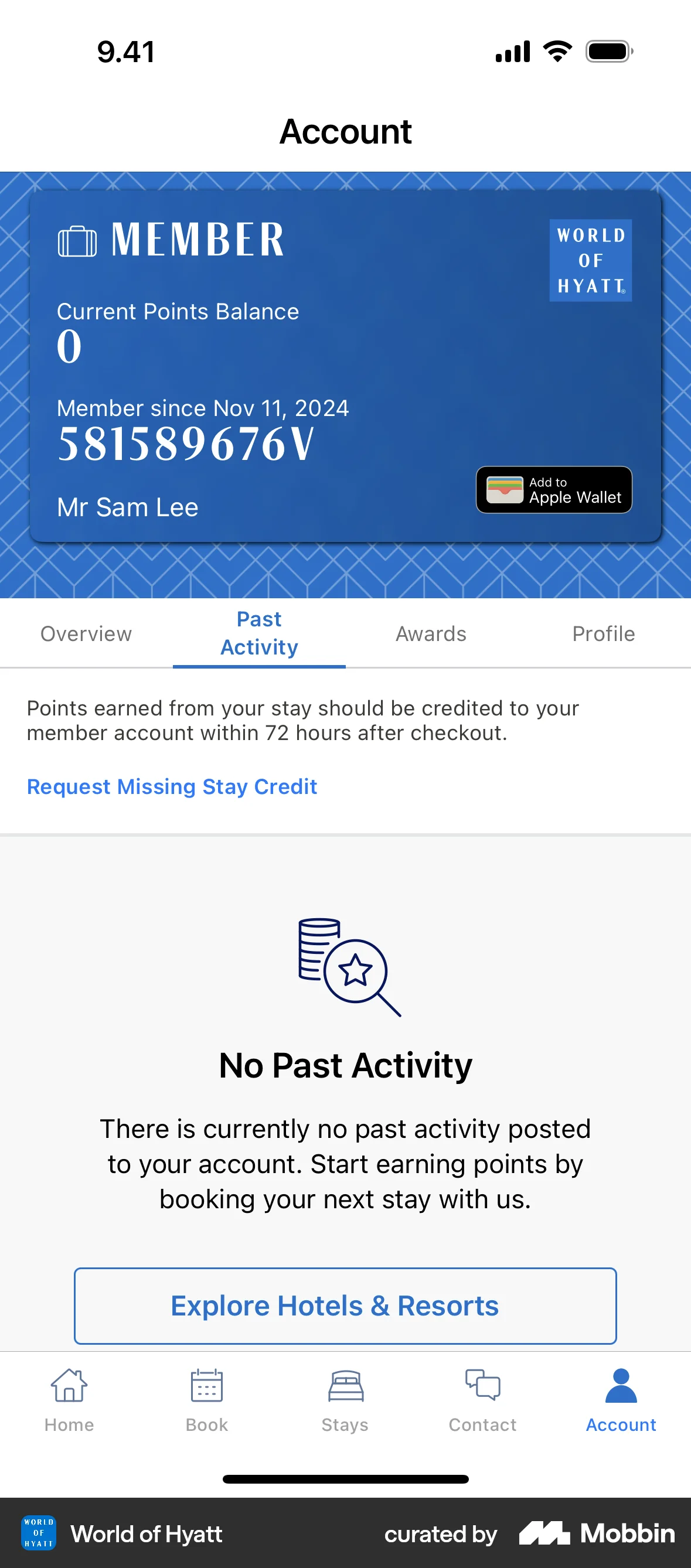Tap Explore Hotels & Resorts
Image resolution: width=691 pixels, height=1568 pixels.
click(x=345, y=1305)
